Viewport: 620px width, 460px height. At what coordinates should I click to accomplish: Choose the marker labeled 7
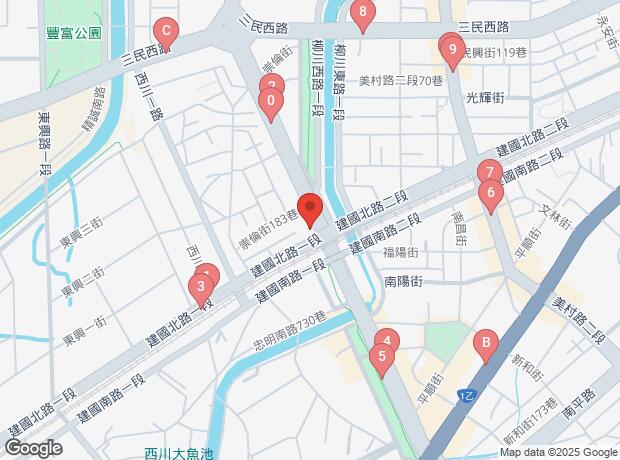[486, 173]
